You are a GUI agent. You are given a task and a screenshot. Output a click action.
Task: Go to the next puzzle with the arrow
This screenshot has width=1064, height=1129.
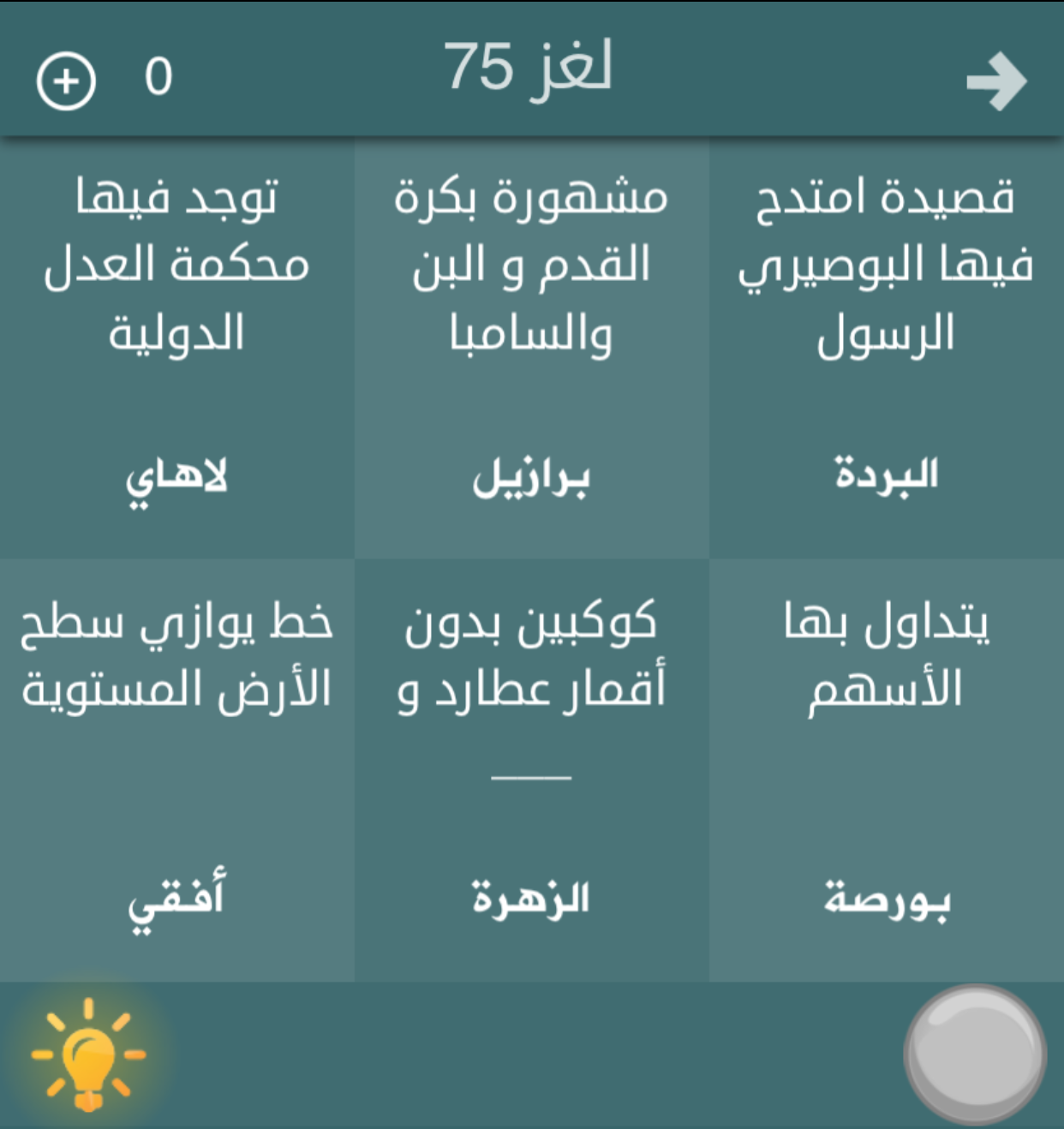pos(995,81)
